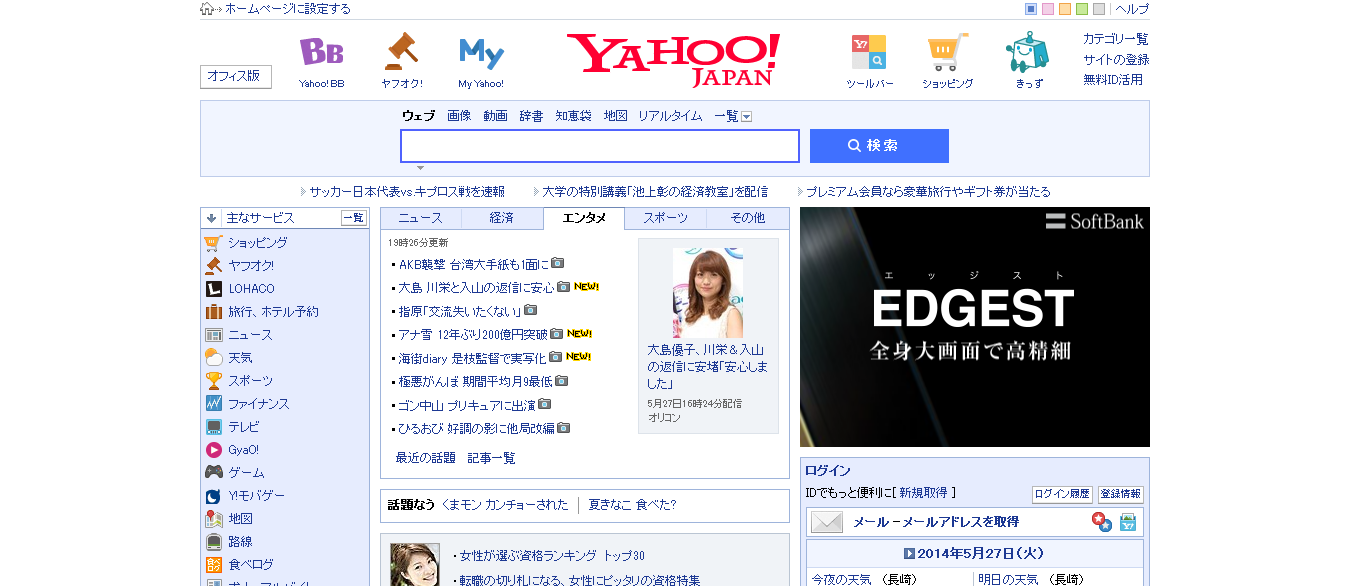Screen dimensions: 1349x586
Task: Select 画像 search type above search box
Action: [459, 116]
